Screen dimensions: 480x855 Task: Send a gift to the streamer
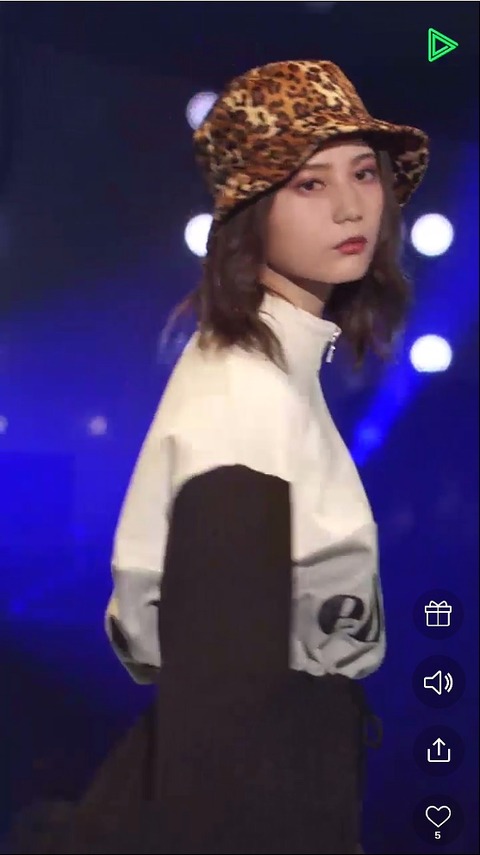(x=438, y=613)
